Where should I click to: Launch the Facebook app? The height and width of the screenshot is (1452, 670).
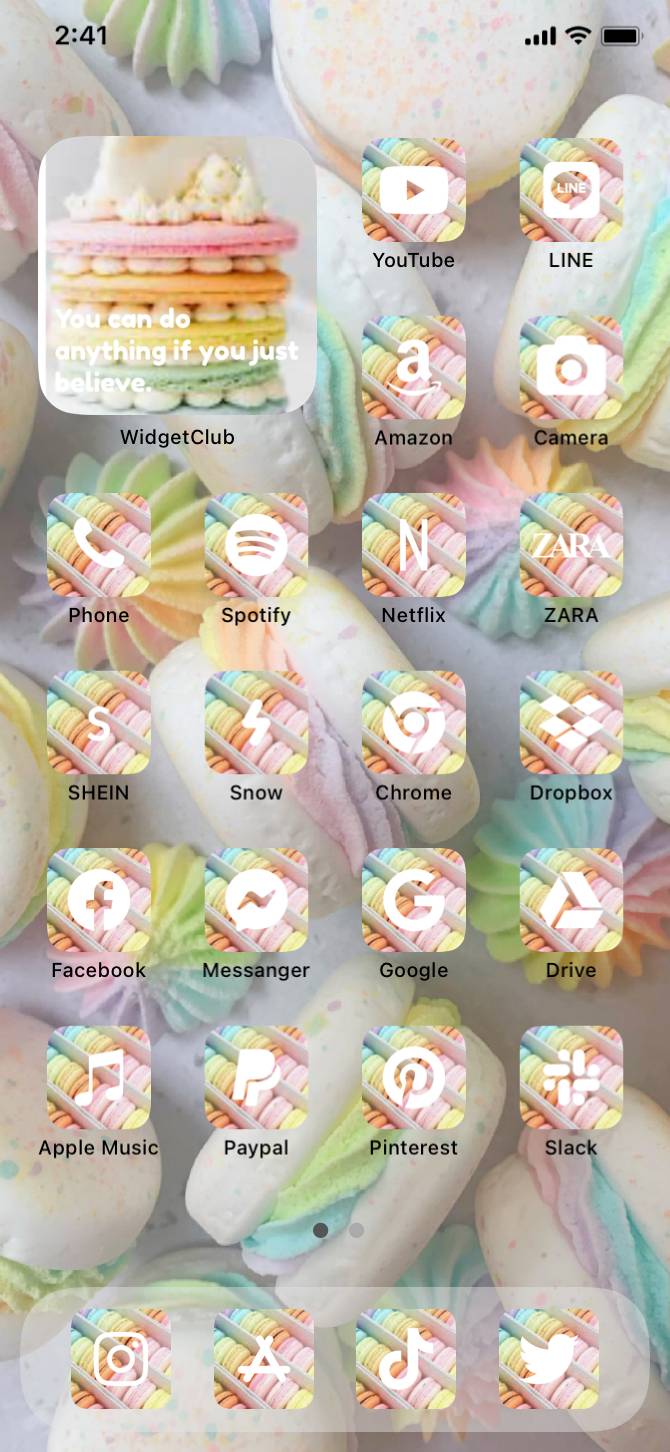tap(98, 900)
